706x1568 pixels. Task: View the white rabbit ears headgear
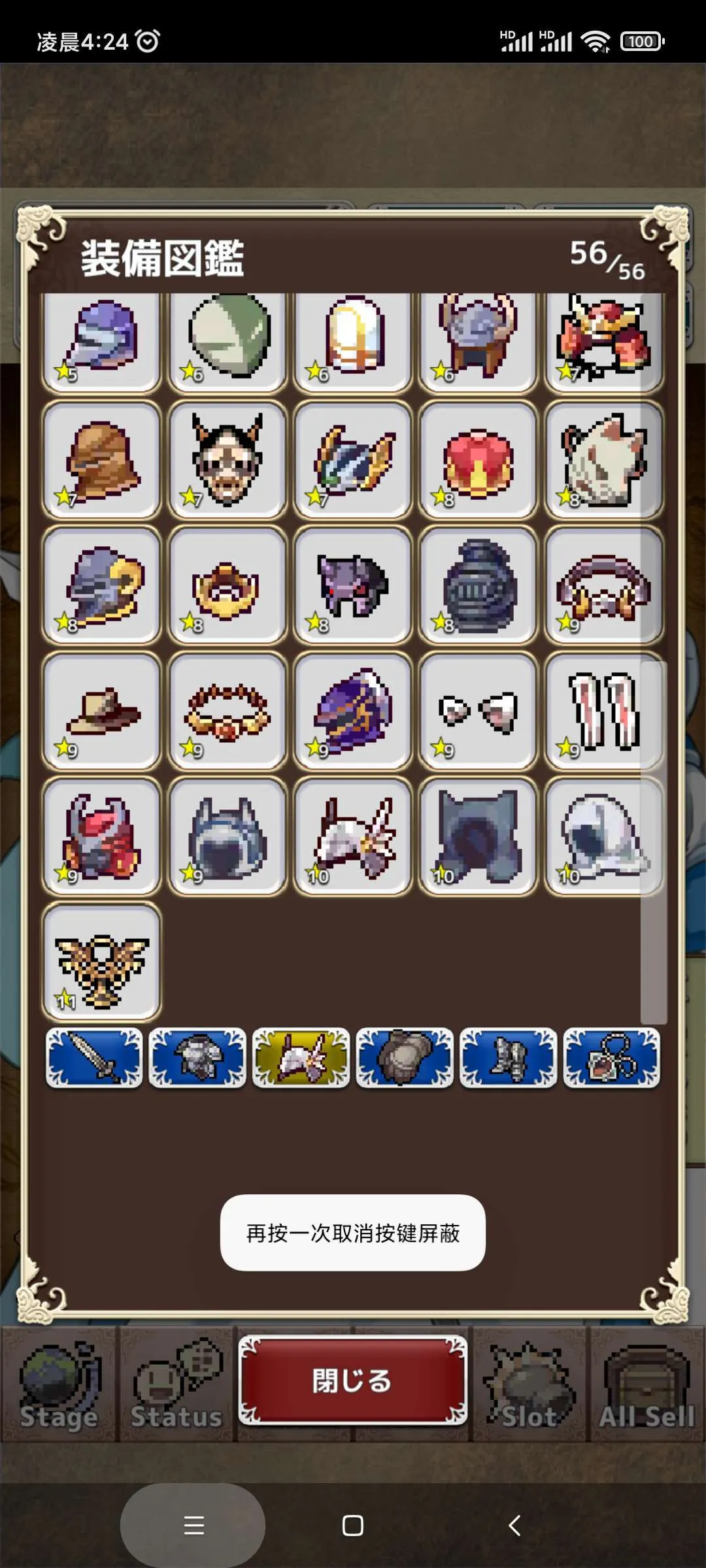click(604, 711)
